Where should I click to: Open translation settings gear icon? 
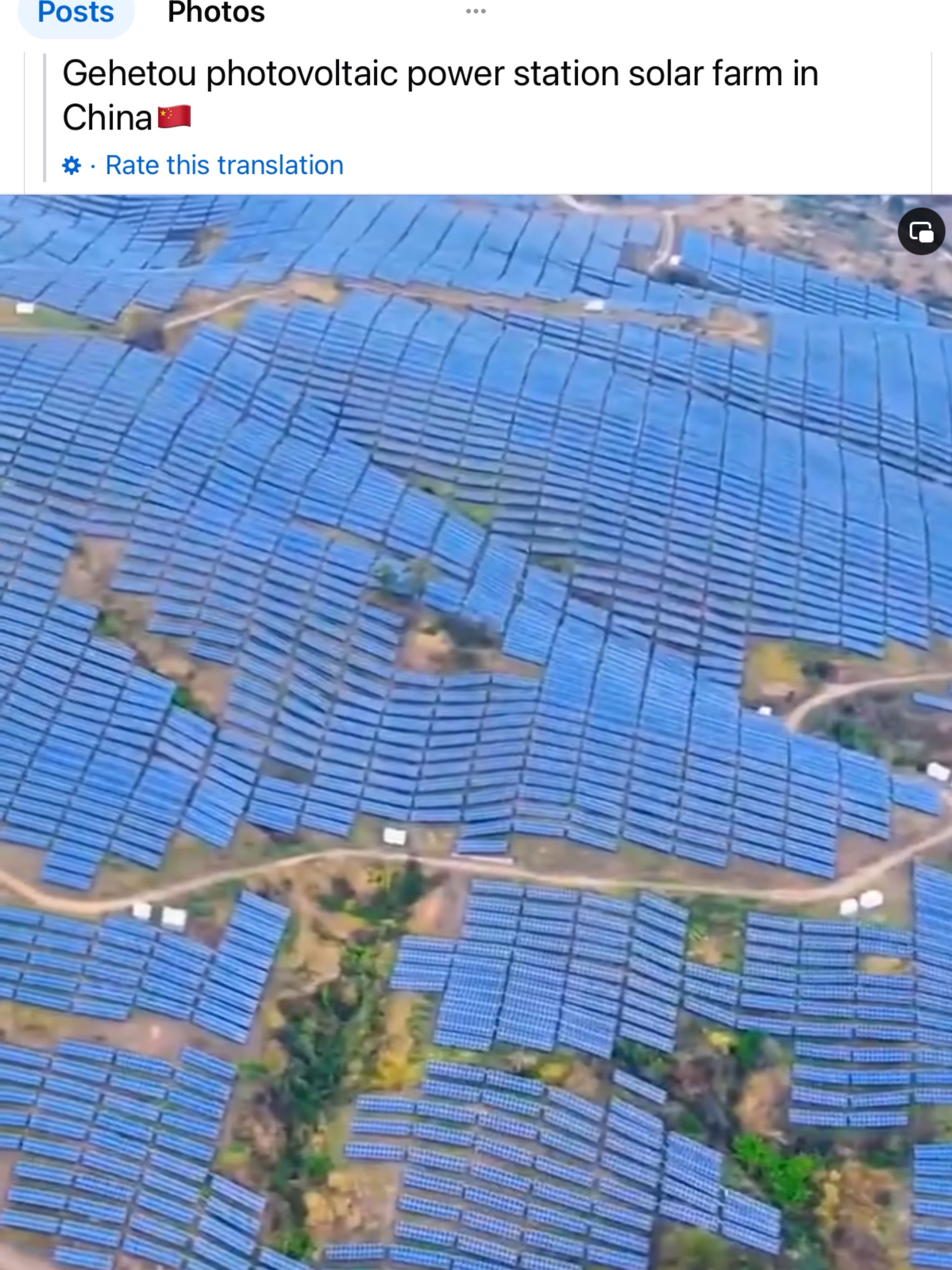click(72, 166)
